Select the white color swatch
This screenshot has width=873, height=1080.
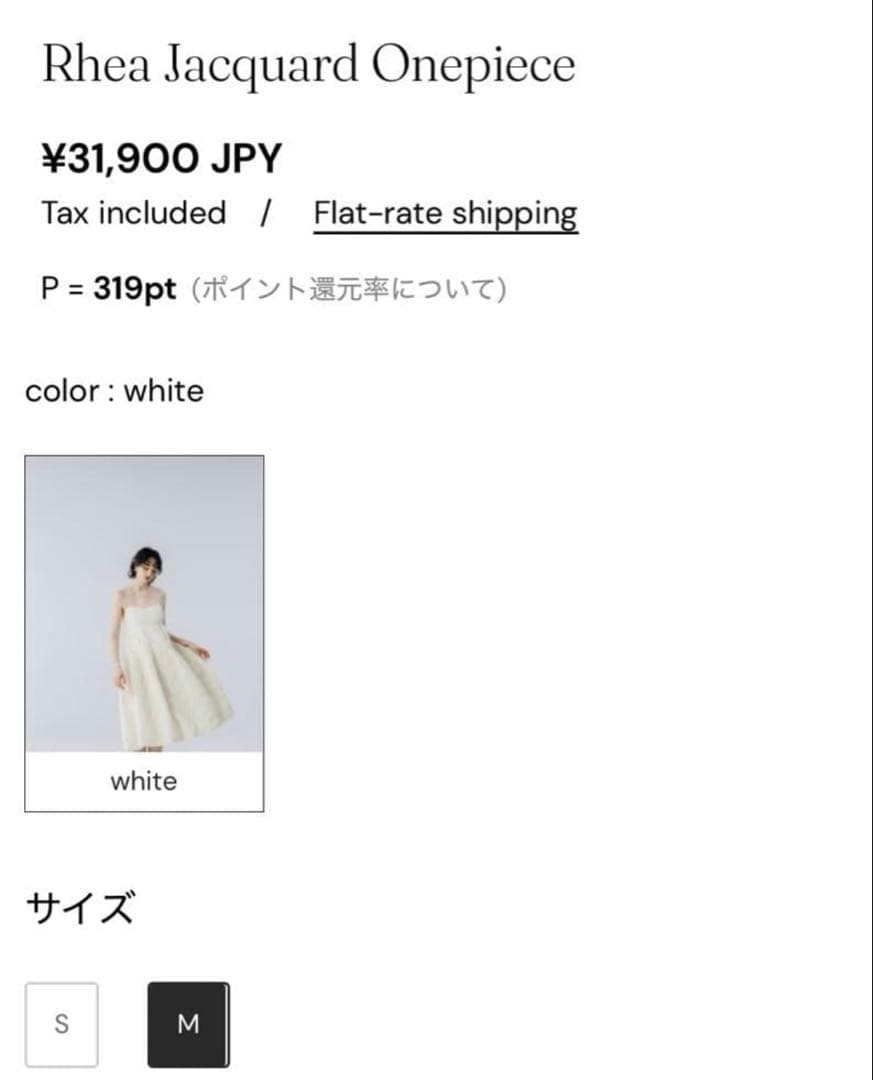pyautogui.click(x=145, y=630)
